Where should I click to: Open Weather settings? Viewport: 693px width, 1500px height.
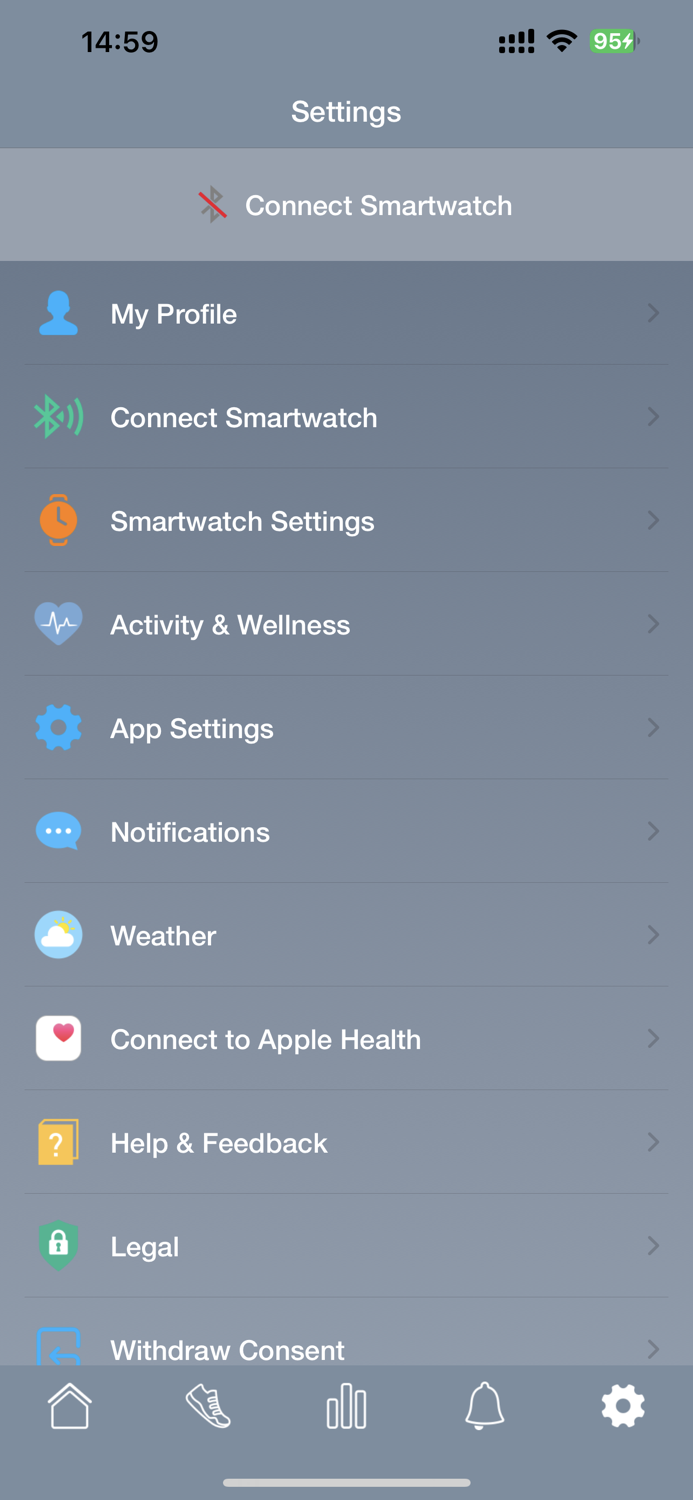346,936
